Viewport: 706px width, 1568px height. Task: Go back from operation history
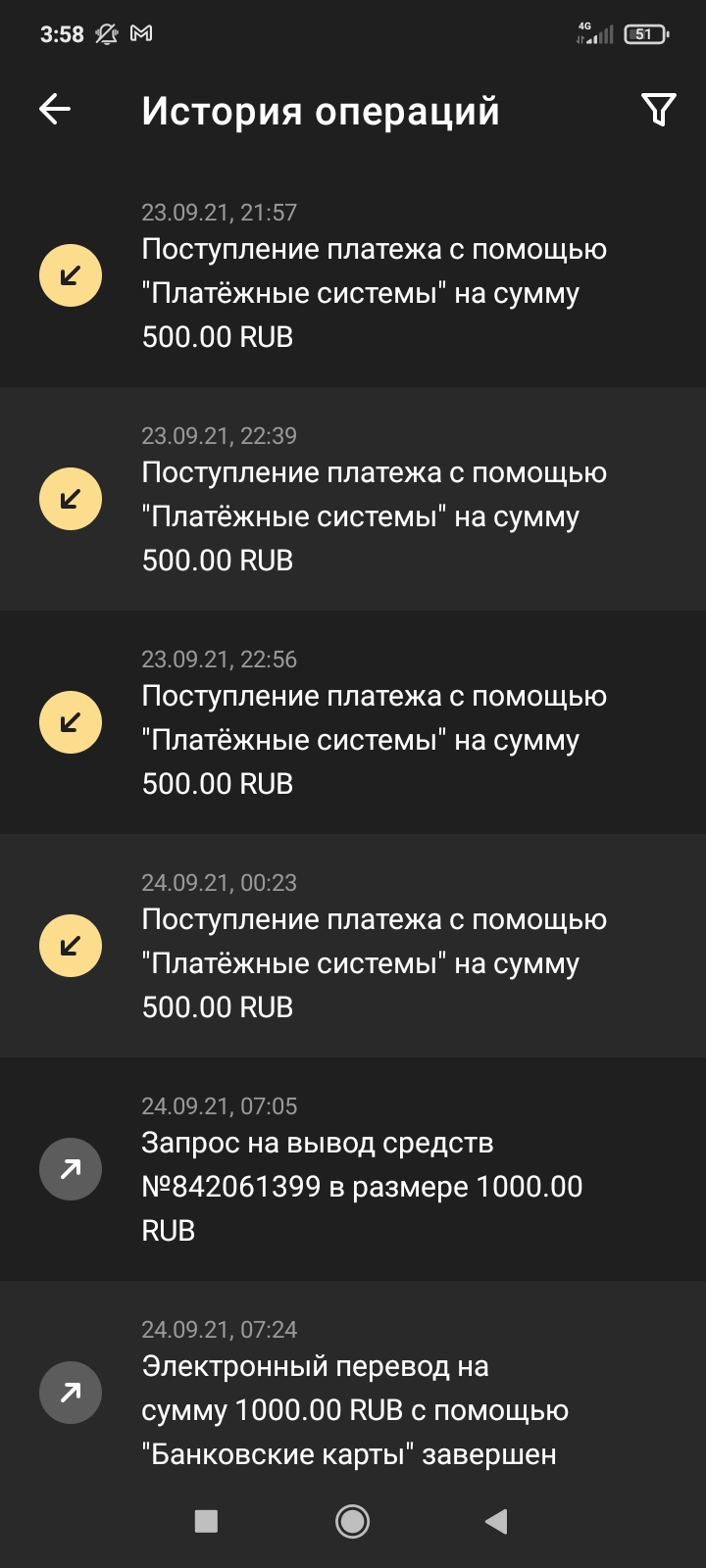[x=55, y=110]
